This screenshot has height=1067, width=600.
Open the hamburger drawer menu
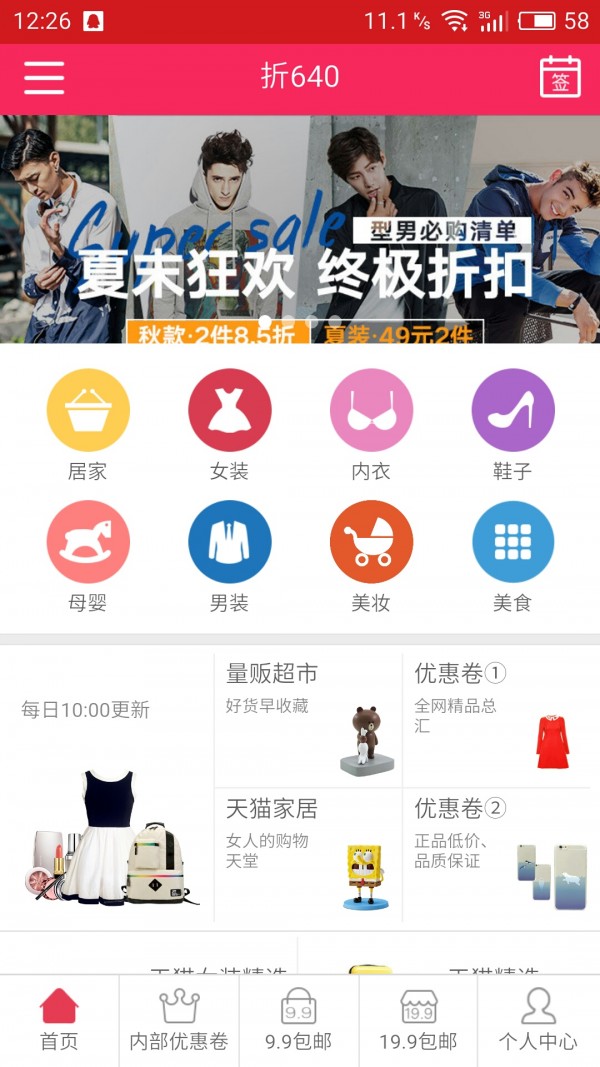(44, 78)
